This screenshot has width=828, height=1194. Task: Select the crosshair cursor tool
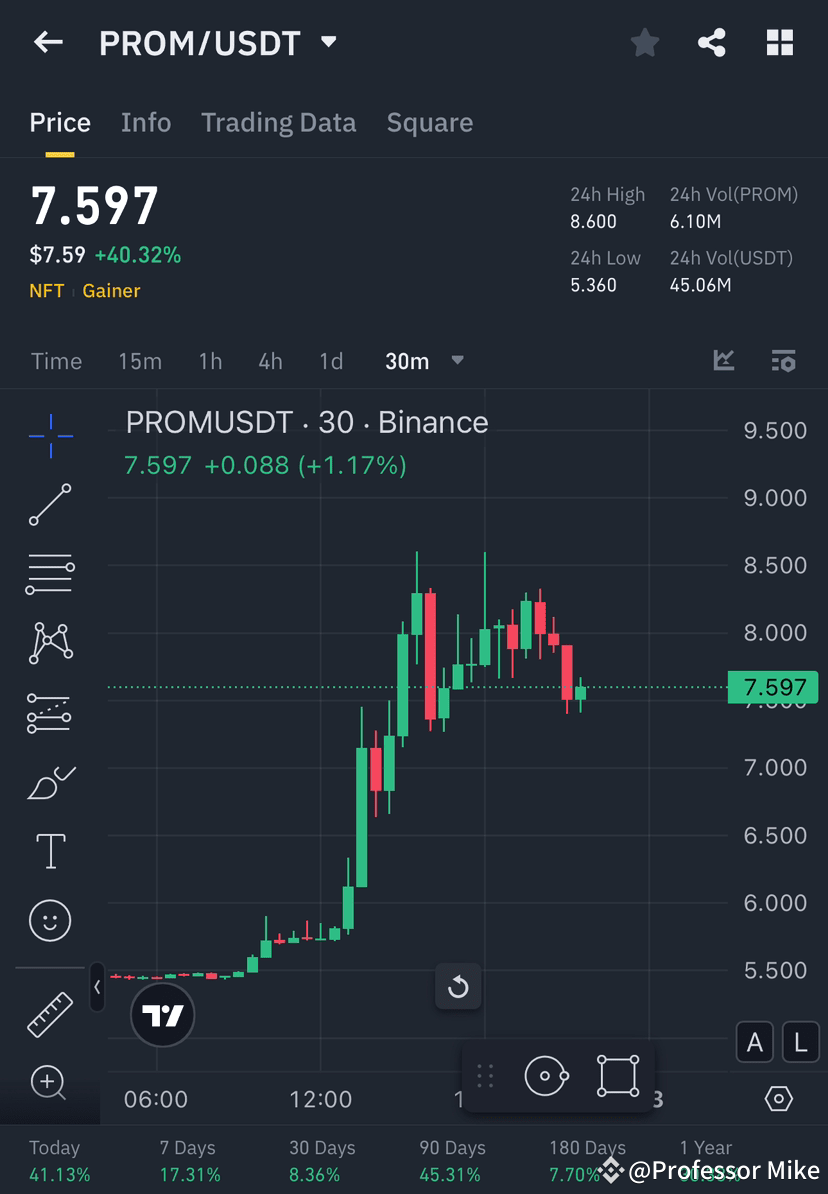coord(50,435)
